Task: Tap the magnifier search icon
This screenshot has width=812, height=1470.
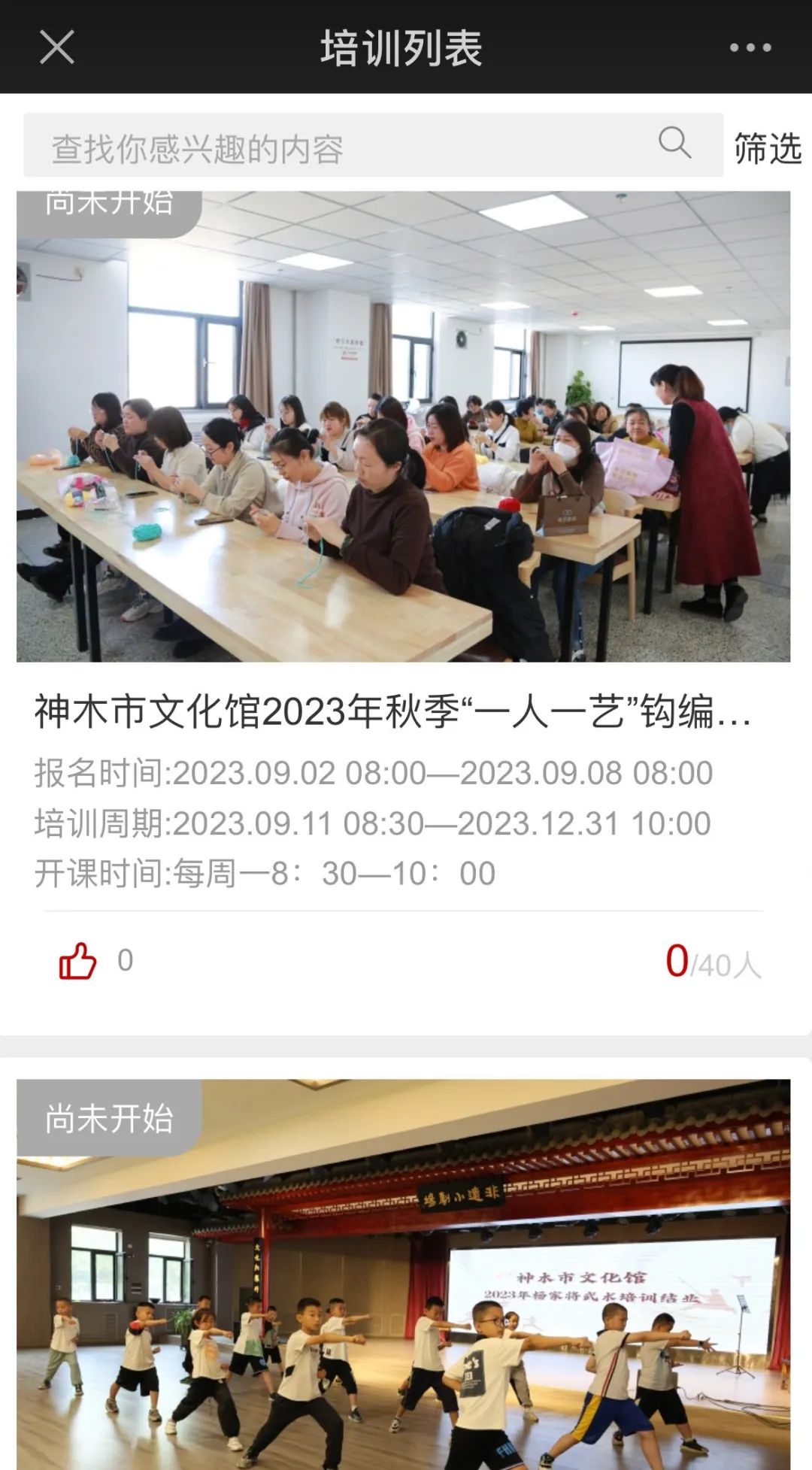Action: [674, 143]
